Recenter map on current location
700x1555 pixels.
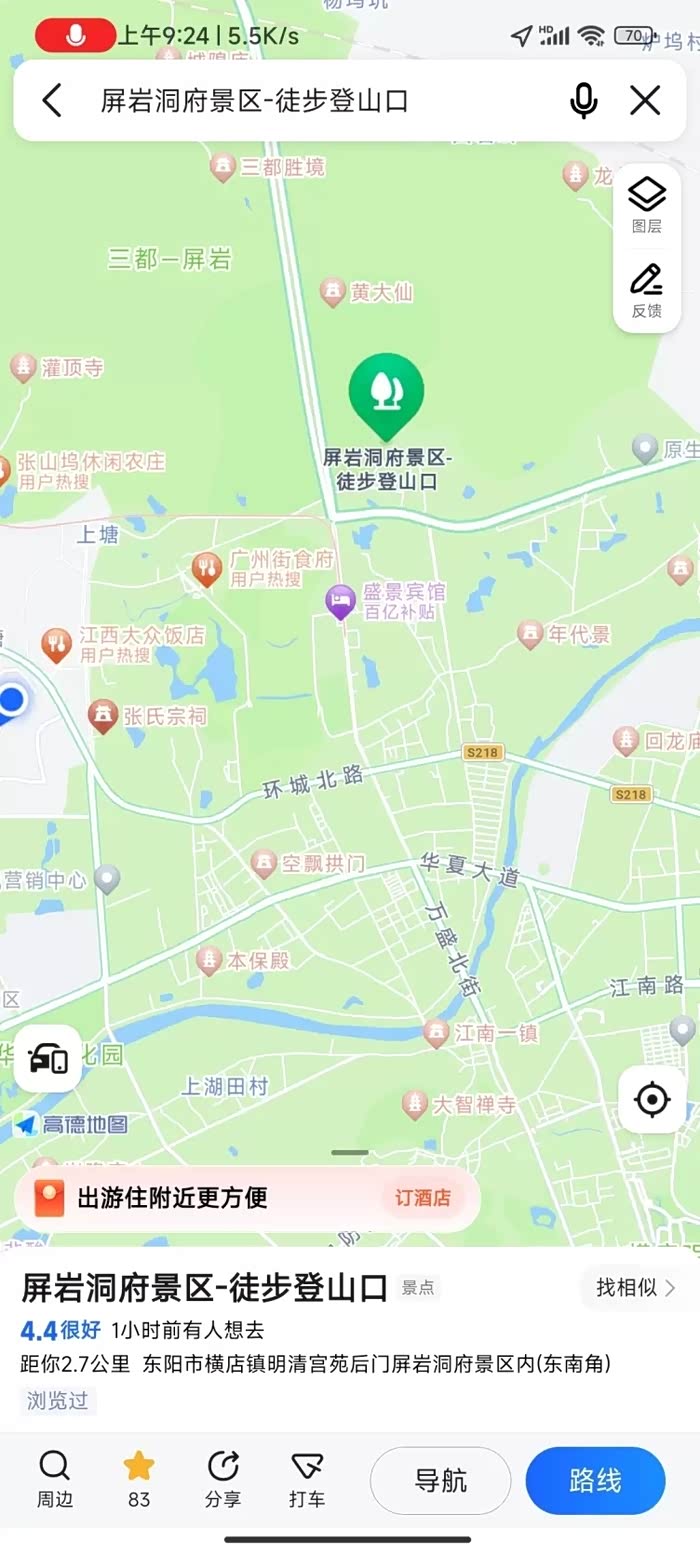[652, 1100]
